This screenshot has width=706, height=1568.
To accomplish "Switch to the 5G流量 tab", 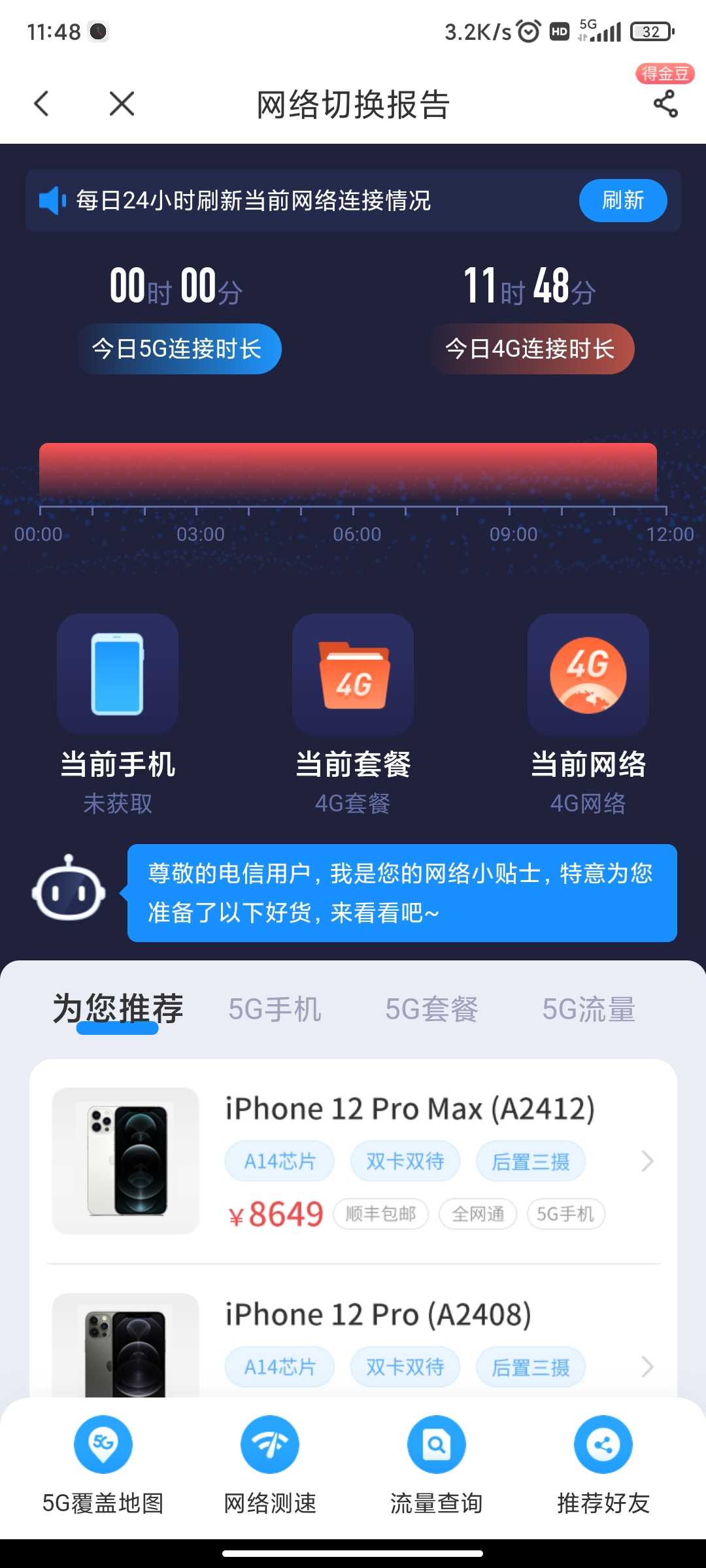I will tap(588, 1009).
